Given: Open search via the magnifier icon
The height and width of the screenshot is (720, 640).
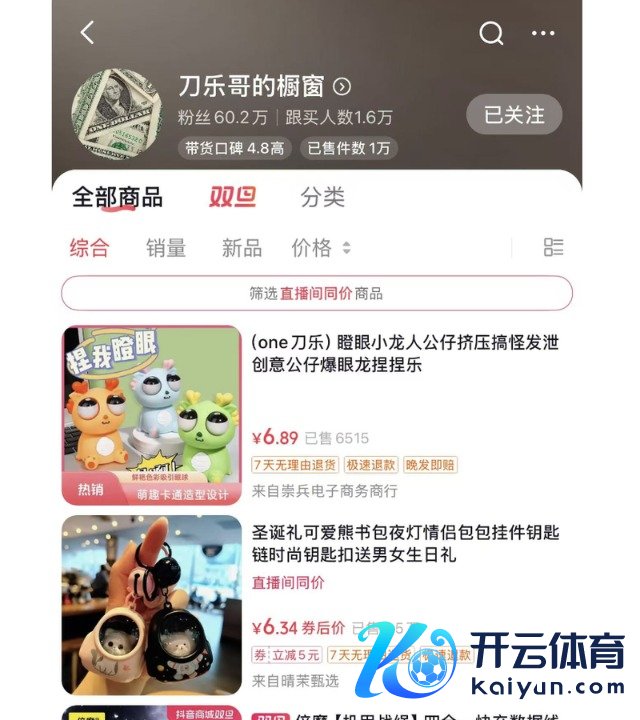Looking at the screenshot, I should 491,33.
